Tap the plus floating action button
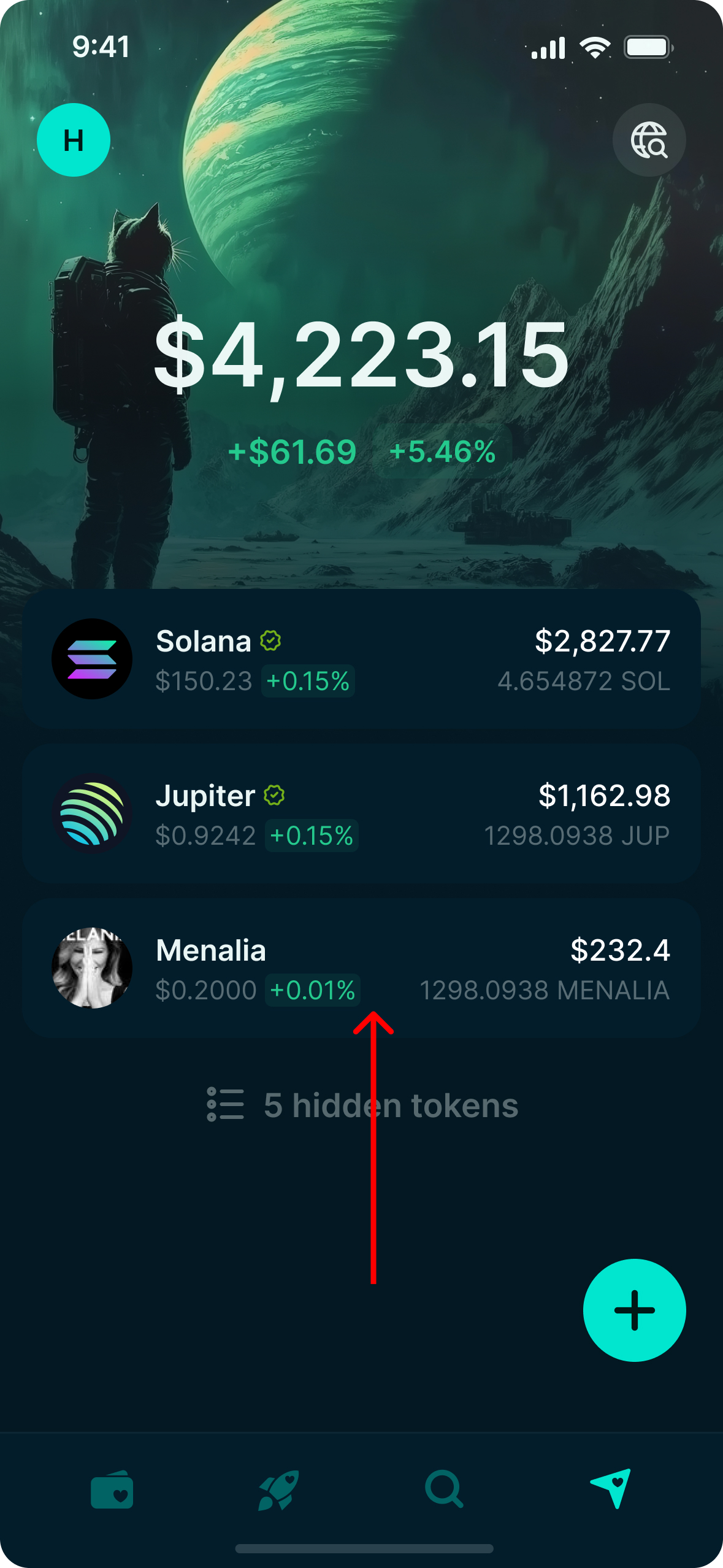The height and width of the screenshot is (1568, 723). (x=634, y=1310)
